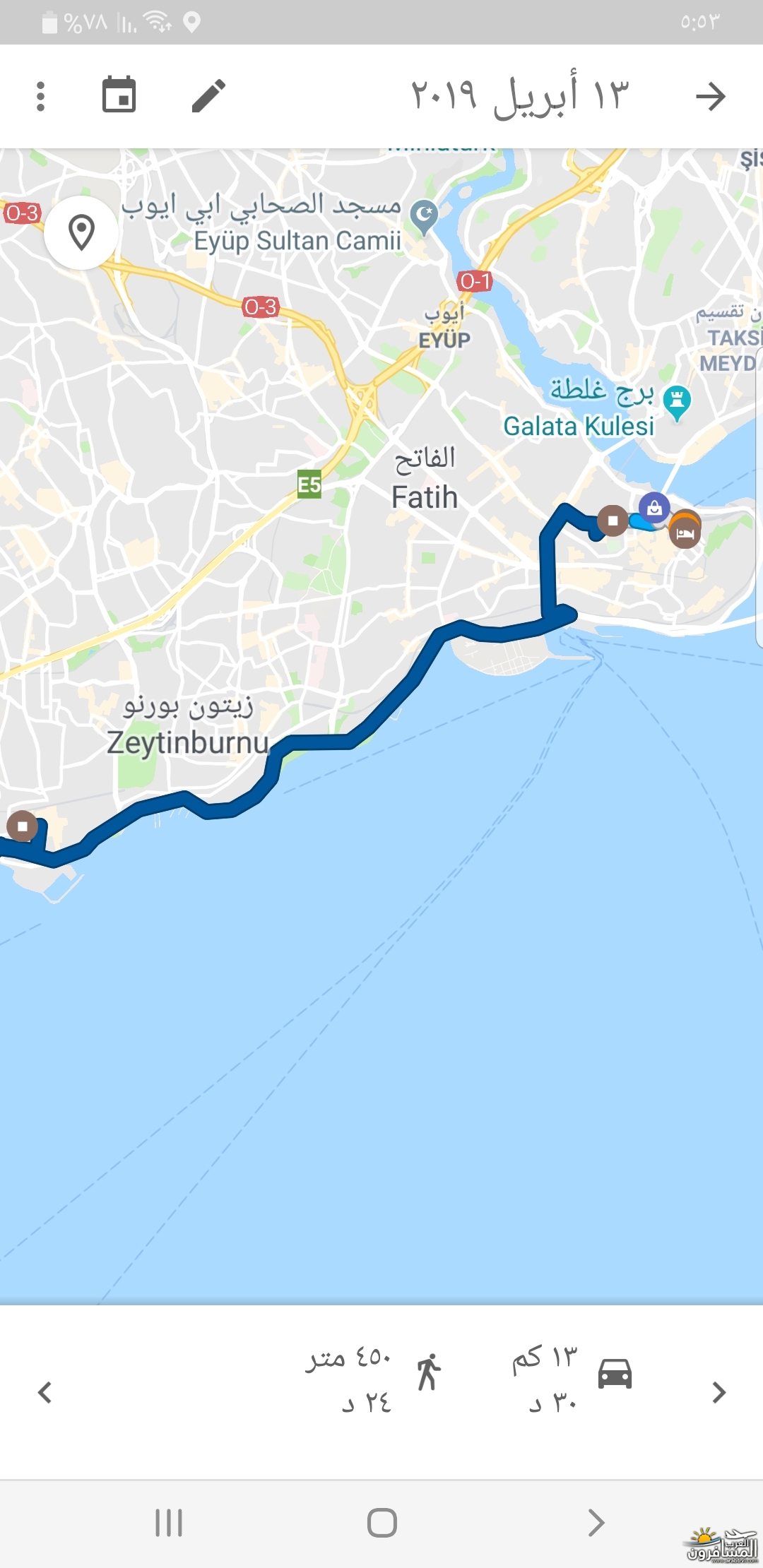
Task: Tap the brown stop marker near Zeytinburnu
Action: pos(23,826)
